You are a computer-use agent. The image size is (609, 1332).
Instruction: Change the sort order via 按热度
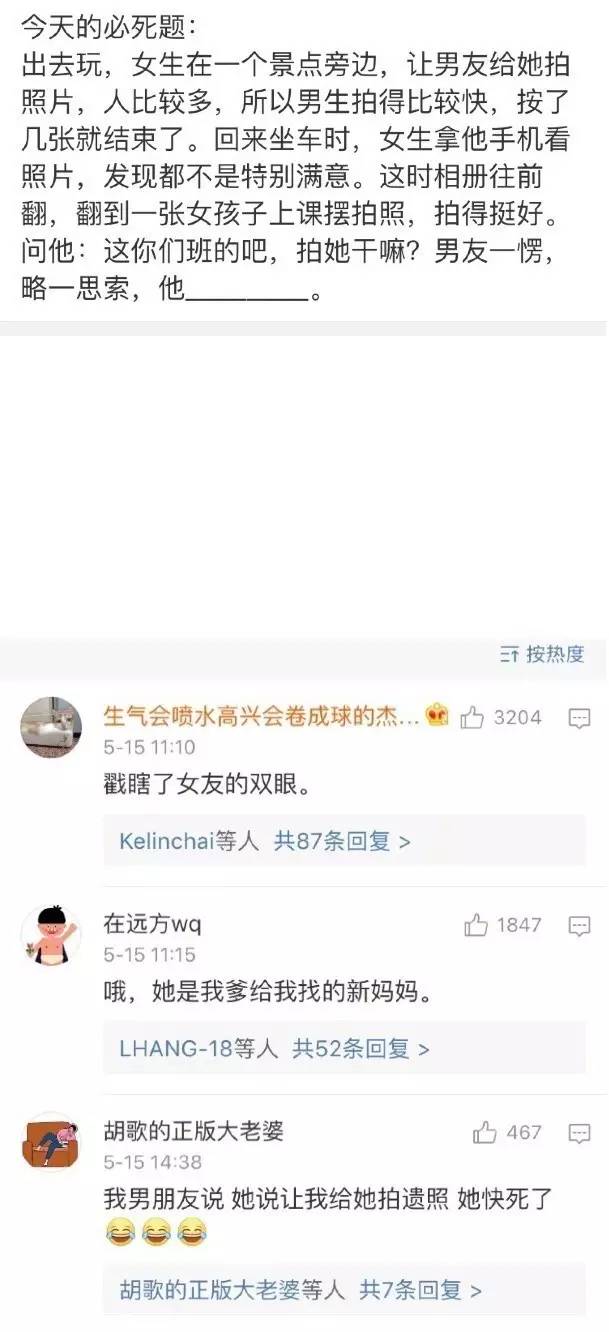(x=542, y=655)
